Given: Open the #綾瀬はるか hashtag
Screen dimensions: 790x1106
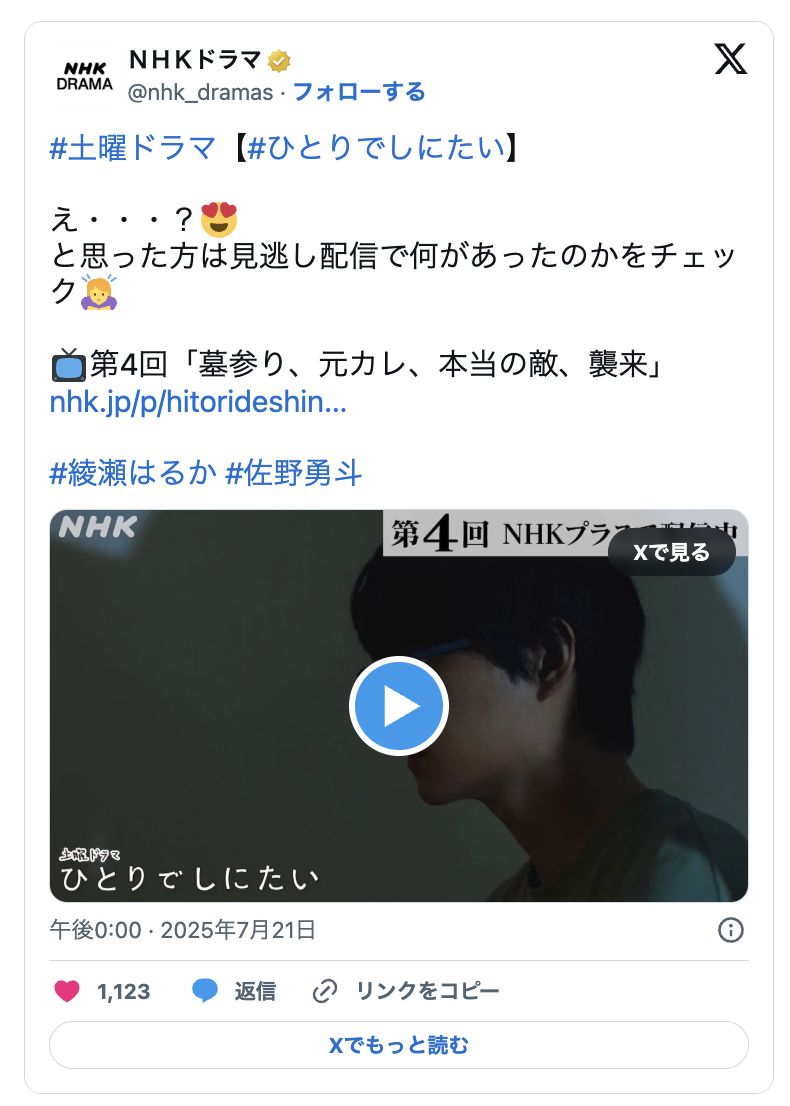Looking at the screenshot, I should pos(132,472).
